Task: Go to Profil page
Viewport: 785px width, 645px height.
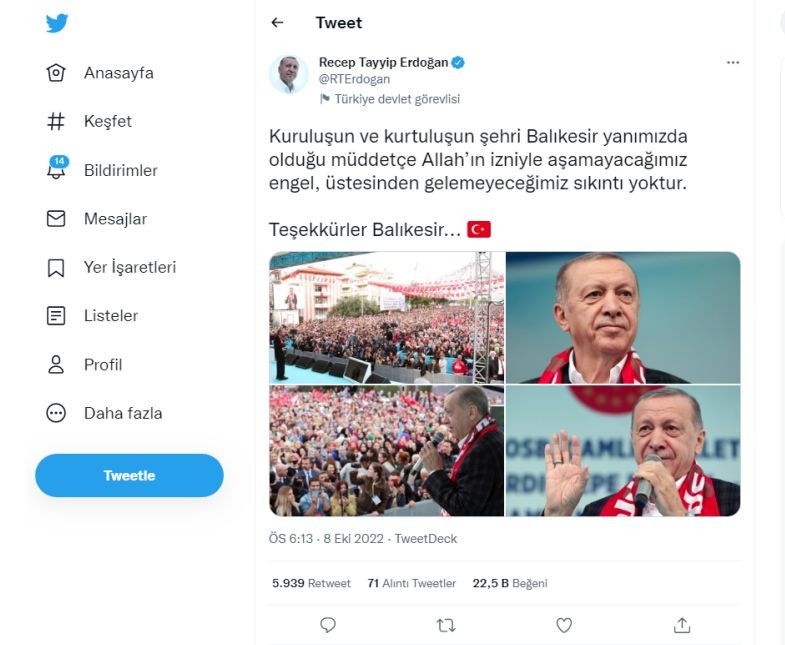Action: (102, 364)
